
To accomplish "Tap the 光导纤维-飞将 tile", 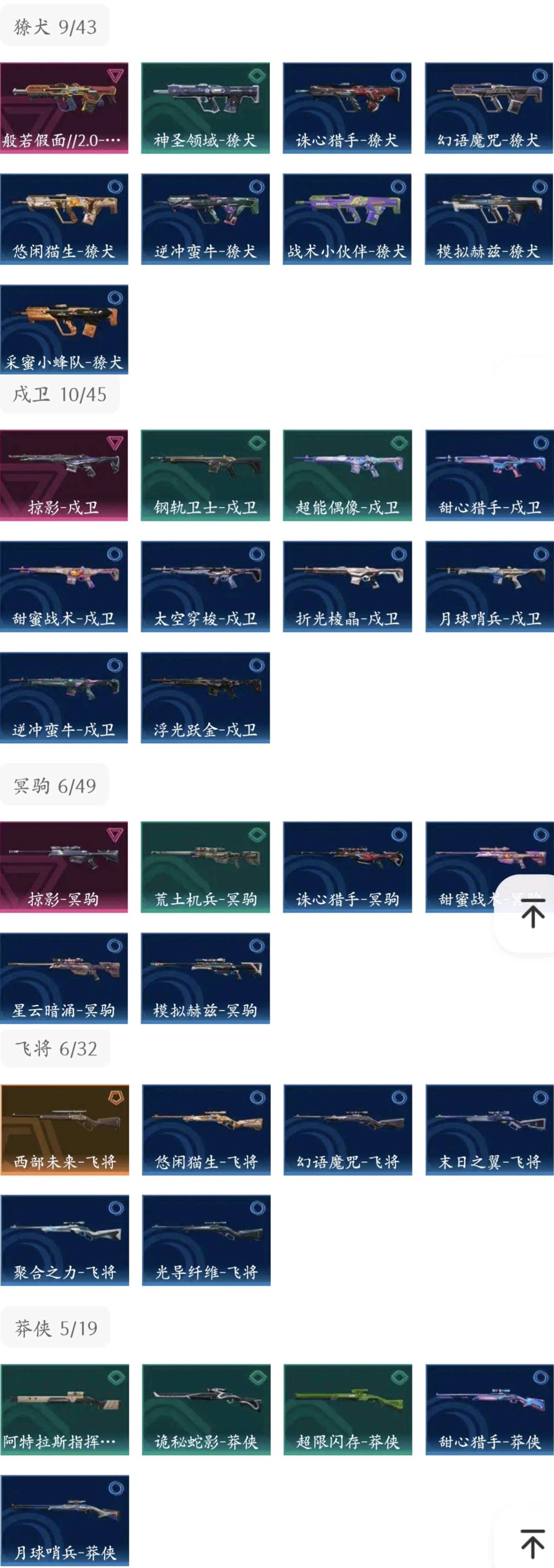I will [x=206, y=1240].
